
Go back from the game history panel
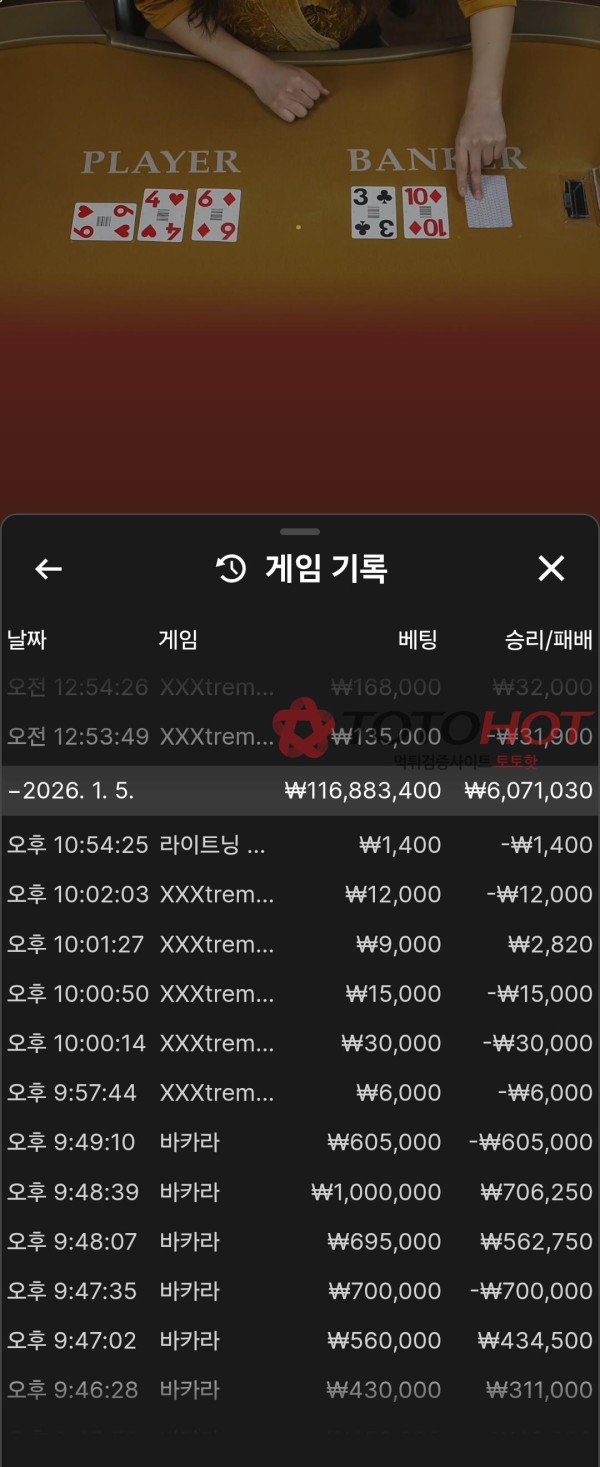coord(48,569)
